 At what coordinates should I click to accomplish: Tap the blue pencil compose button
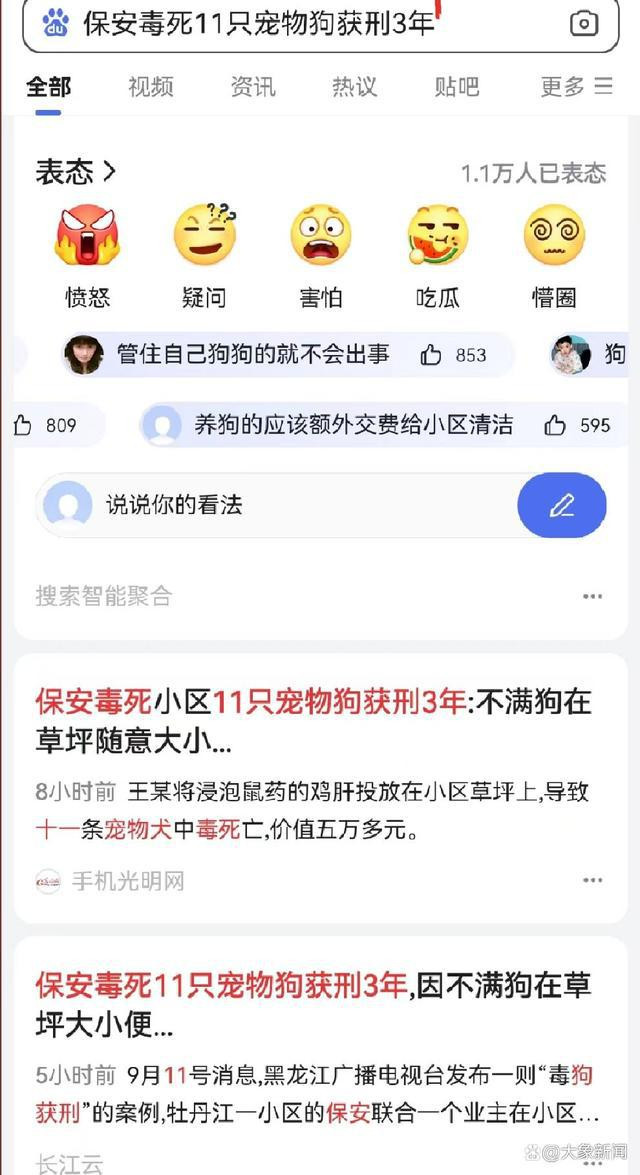tap(562, 505)
